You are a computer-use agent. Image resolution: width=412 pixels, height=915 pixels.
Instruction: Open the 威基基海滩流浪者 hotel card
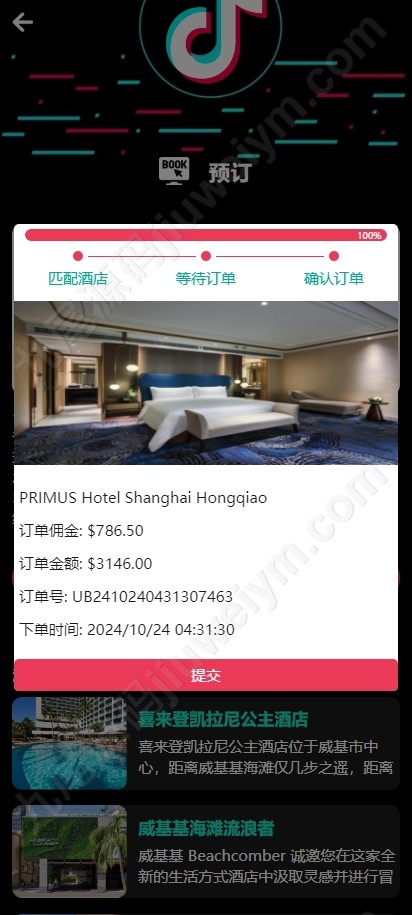(206, 851)
